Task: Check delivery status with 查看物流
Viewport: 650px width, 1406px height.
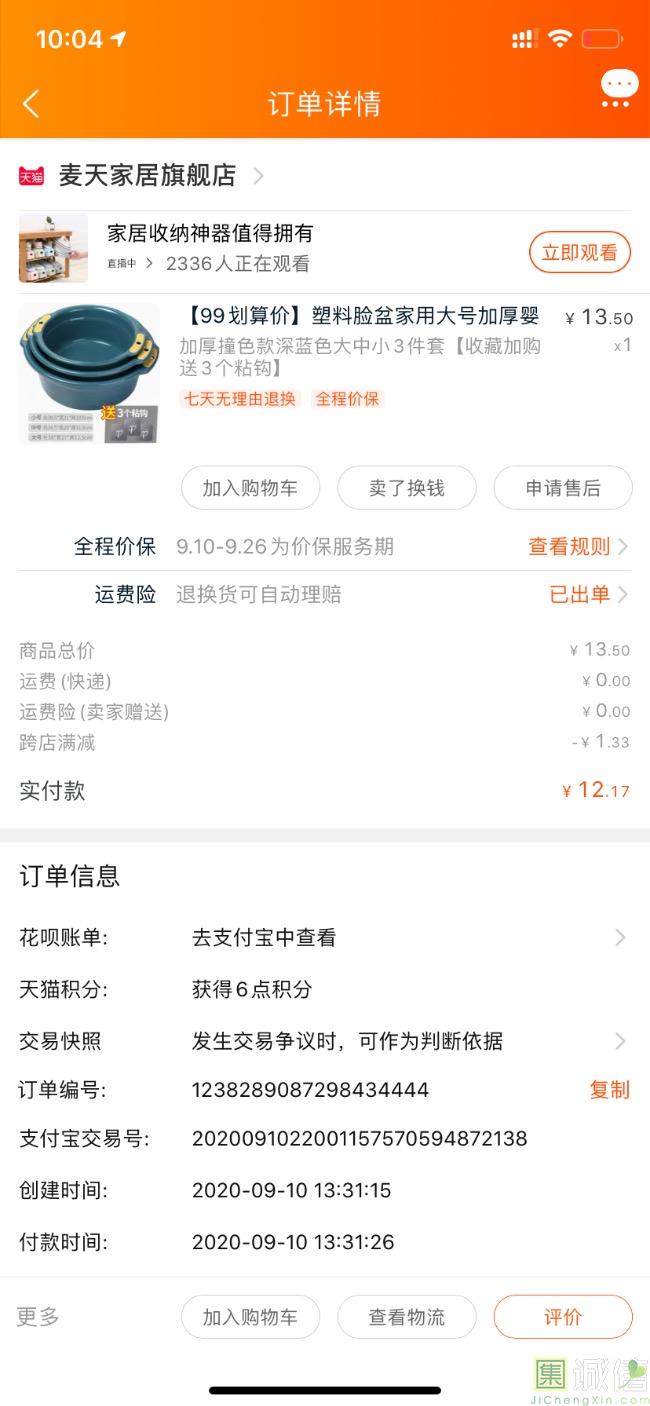Action: [x=407, y=1317]
